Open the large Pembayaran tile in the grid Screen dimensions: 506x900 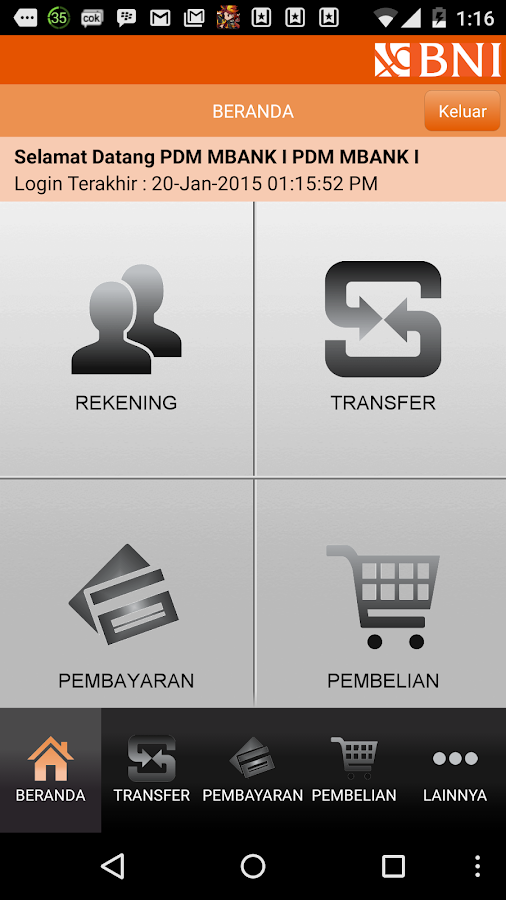[x=126, y=593]
